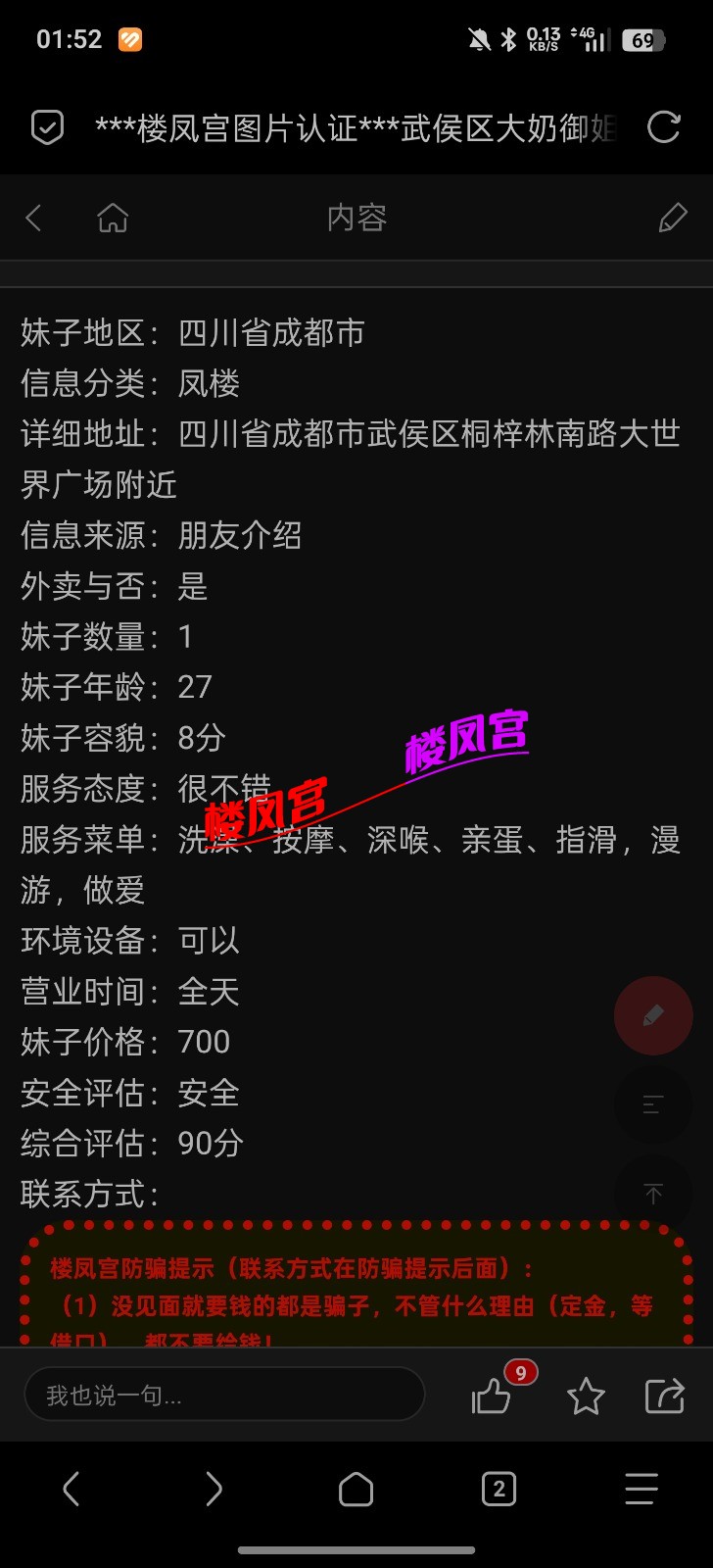Open the browser hamburger menu

642,1490
